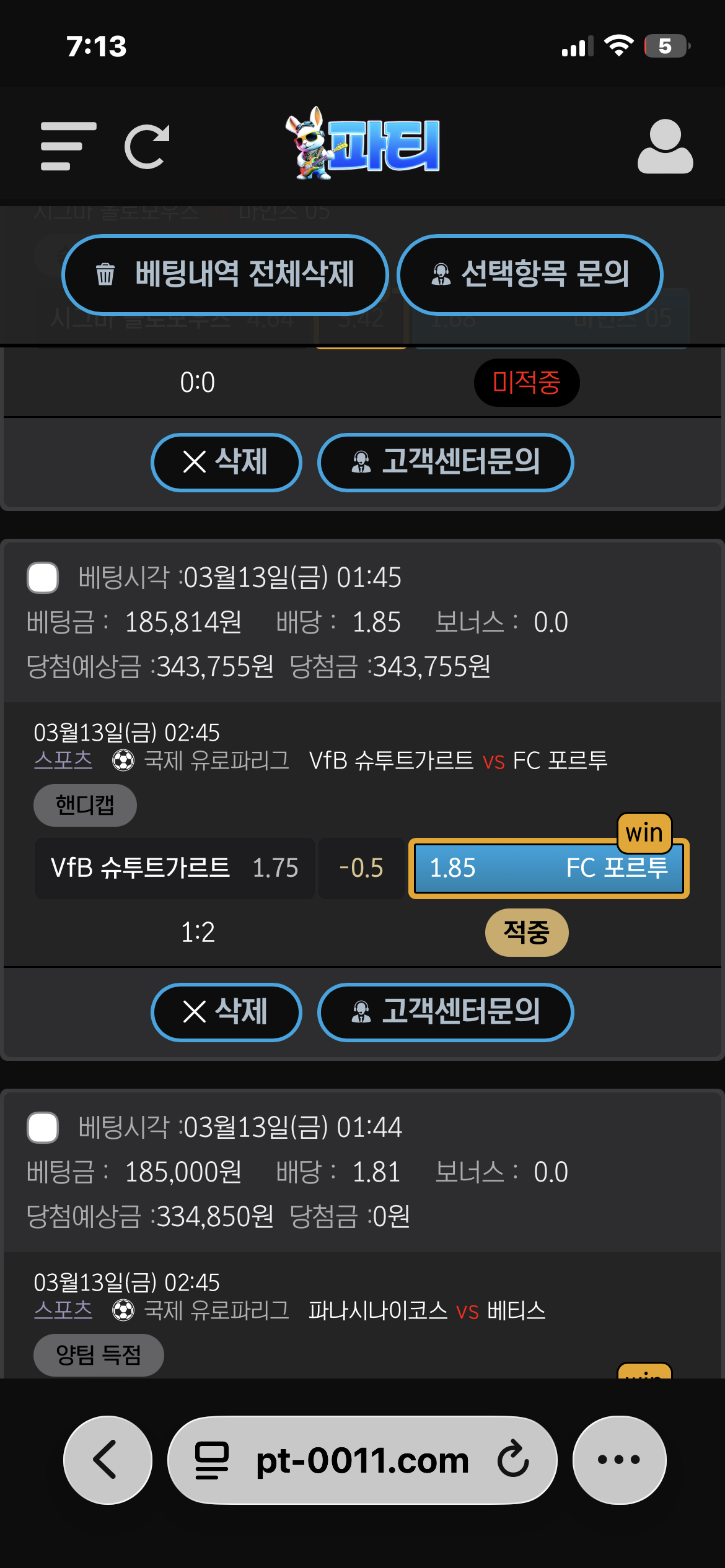Delete the VfB 슈투트가르트 bet with 삭제
This screenshot has height=1568, width=725.
pos(226,1012)
